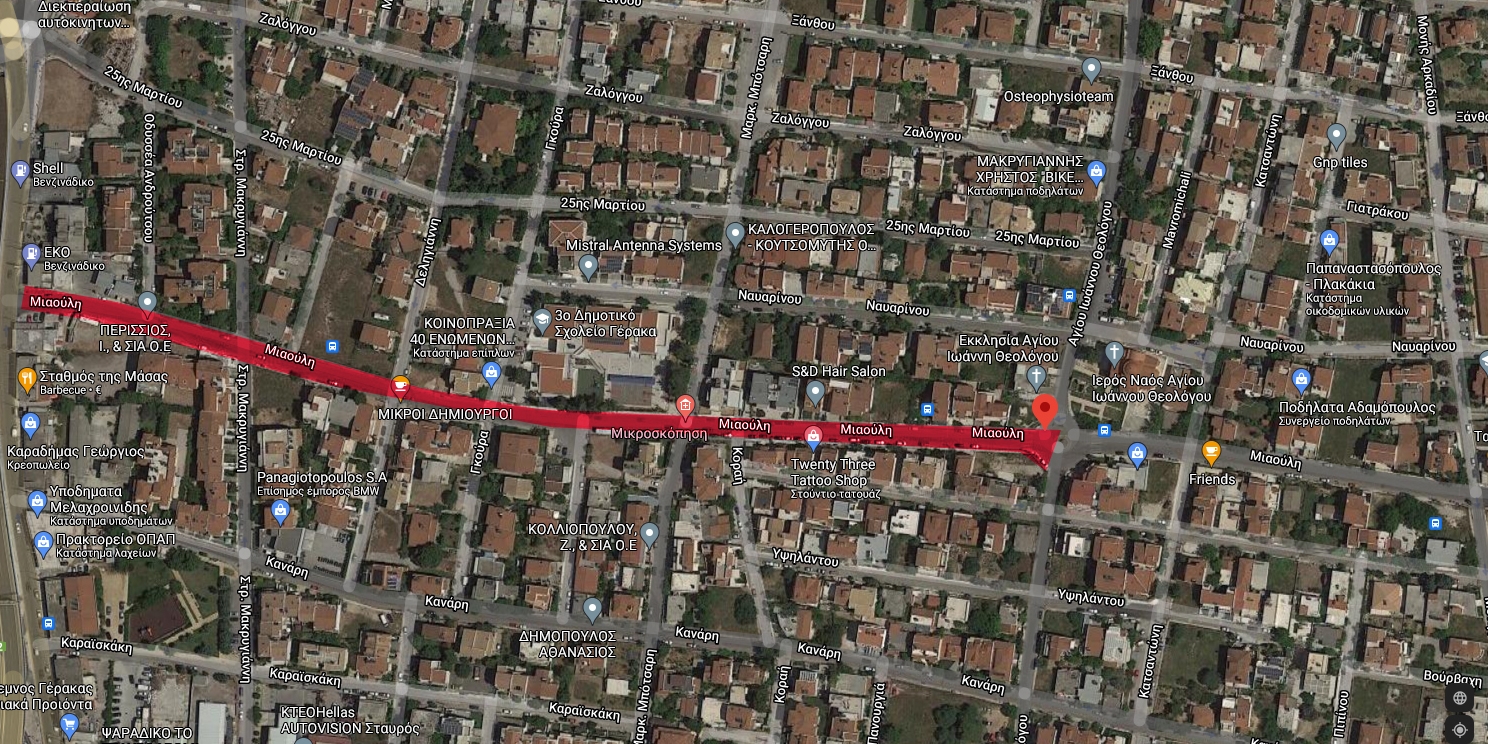
Task: Open the Ποδήλατα Αδαμόπουλος shop marker
Action: pyautogui.click(x=1301, y=381)
